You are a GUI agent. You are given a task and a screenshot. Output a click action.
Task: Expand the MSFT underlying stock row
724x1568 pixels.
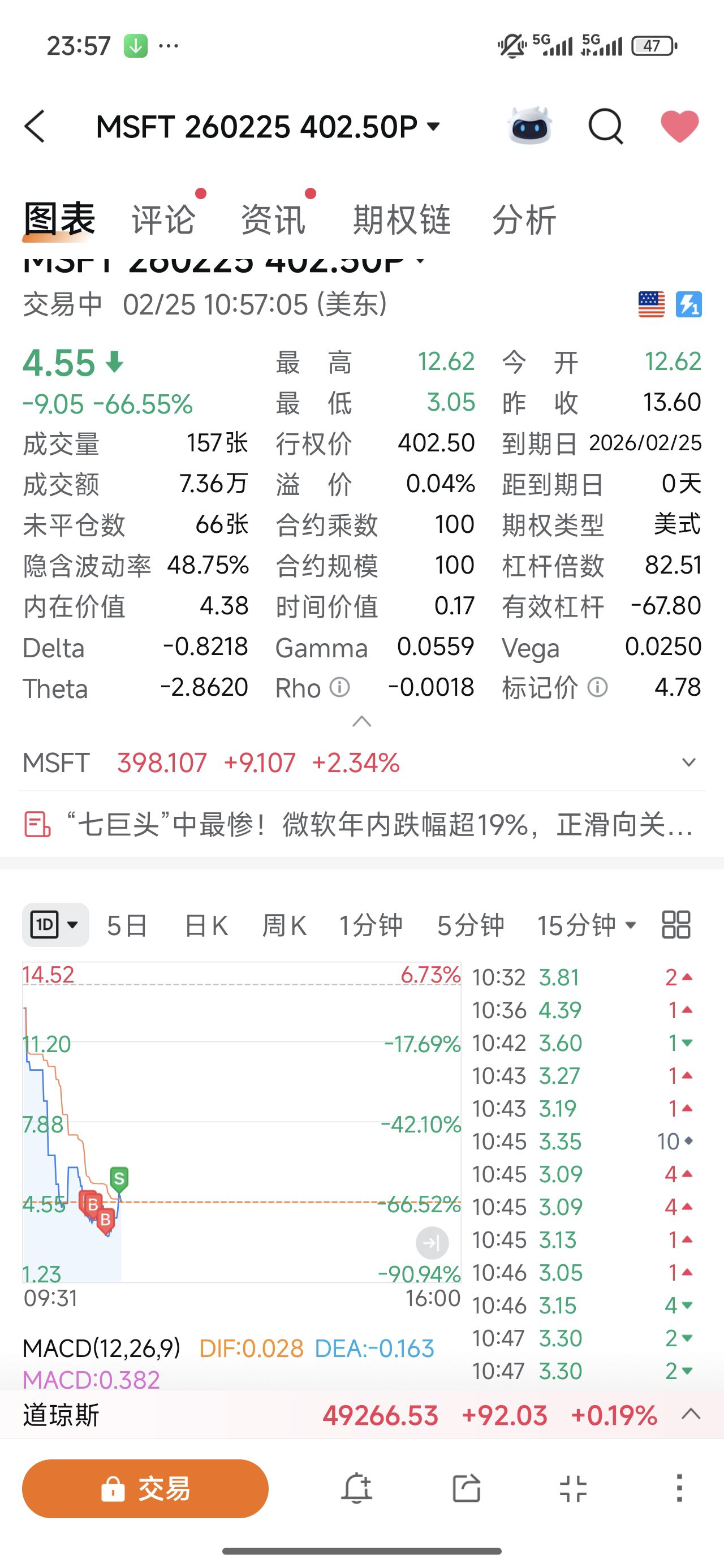click(689, 763)
